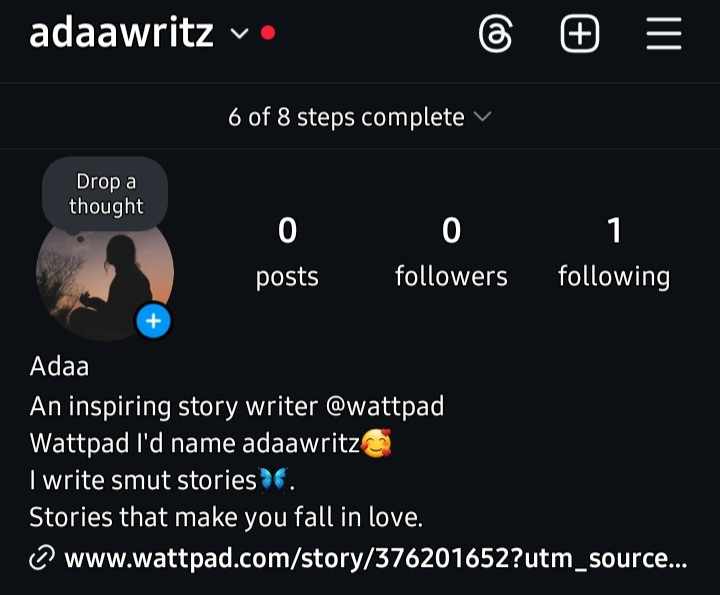Image resolution: width=720 pixels, height=595 pixels.
Task: Create a new post with plus icon
Action: point(579,35)
